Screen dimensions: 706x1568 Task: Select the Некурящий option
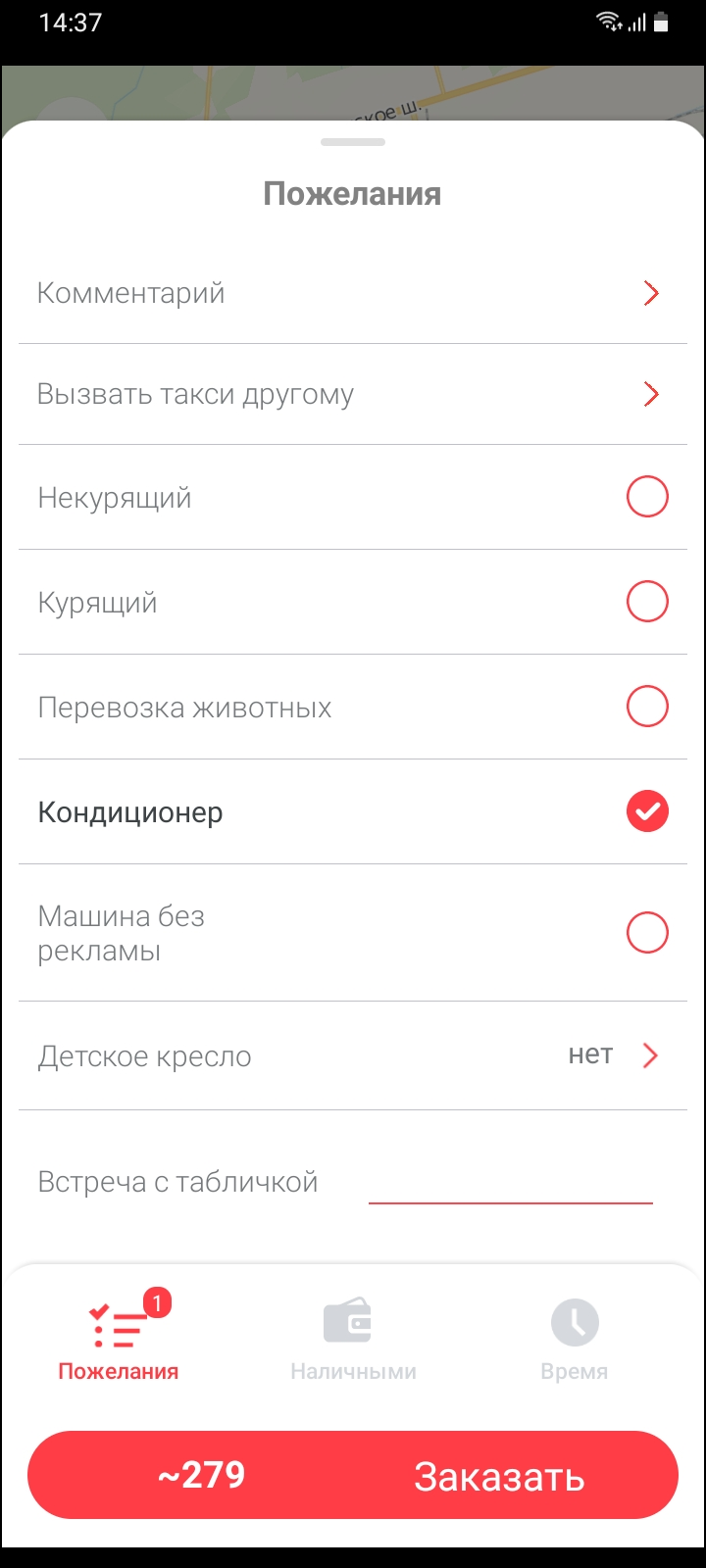(646, 497)
